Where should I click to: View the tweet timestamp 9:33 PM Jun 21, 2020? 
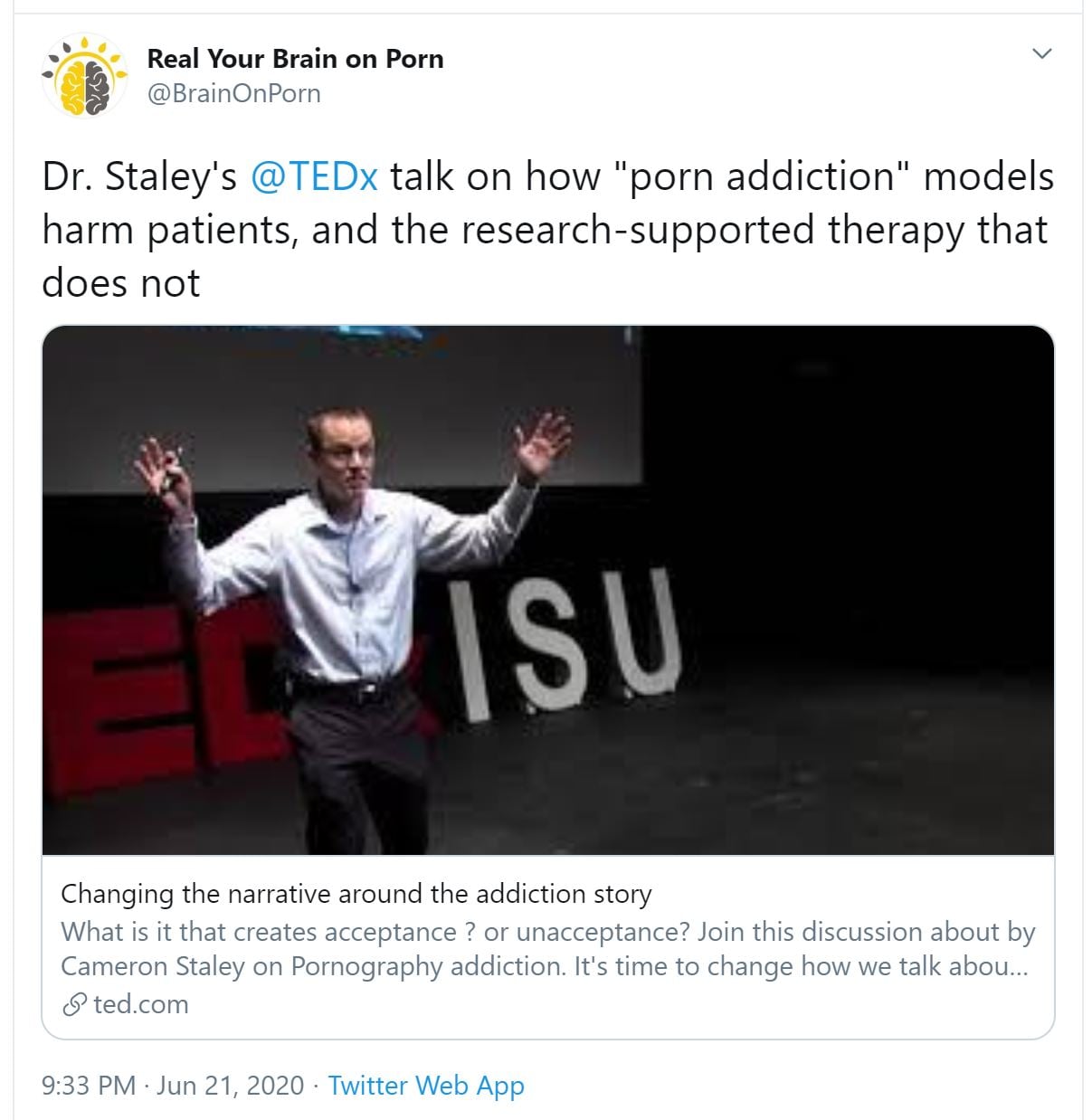[x=173, y=1085]
